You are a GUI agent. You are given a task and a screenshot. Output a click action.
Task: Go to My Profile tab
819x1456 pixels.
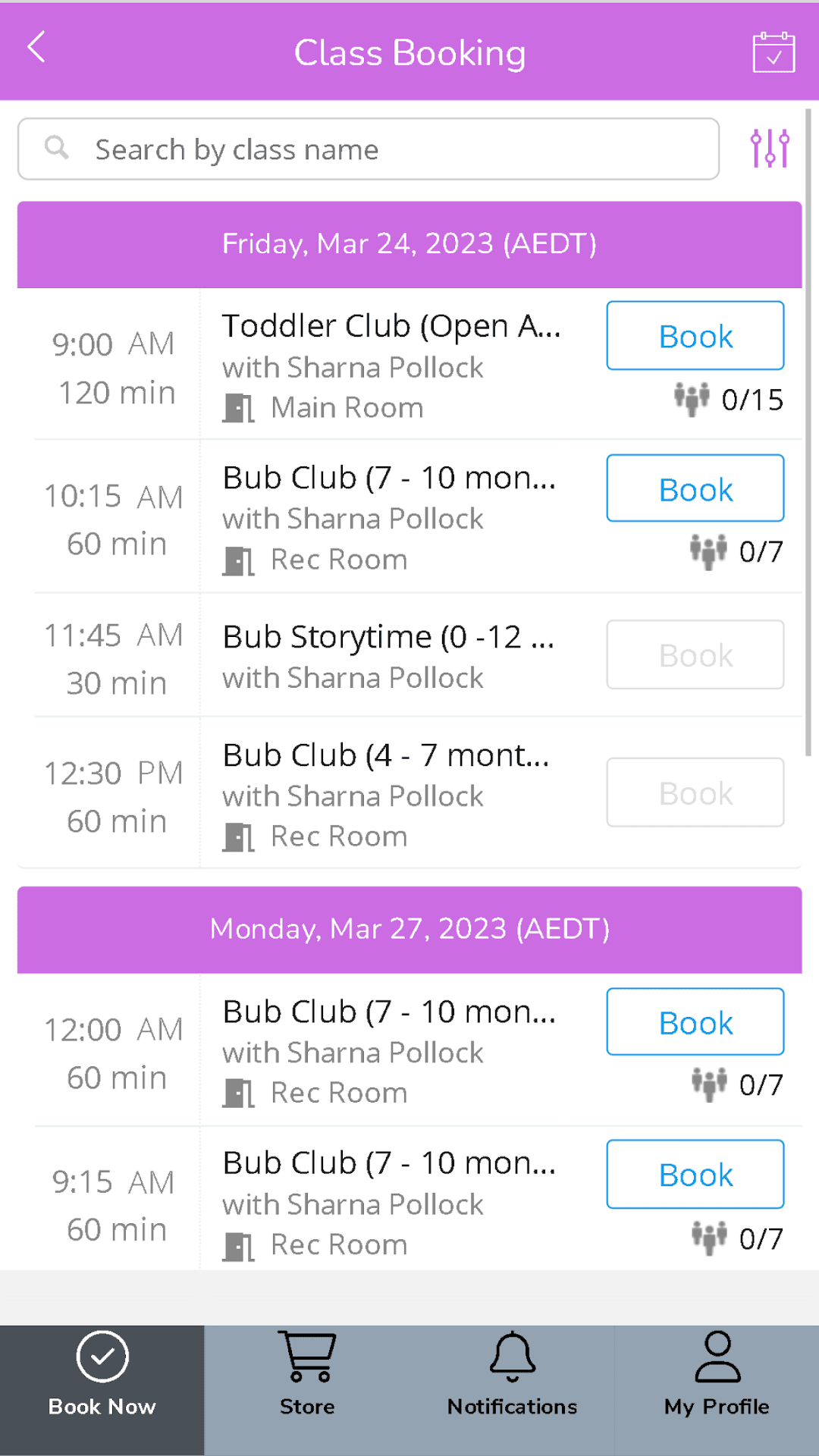pos(717,1390)
